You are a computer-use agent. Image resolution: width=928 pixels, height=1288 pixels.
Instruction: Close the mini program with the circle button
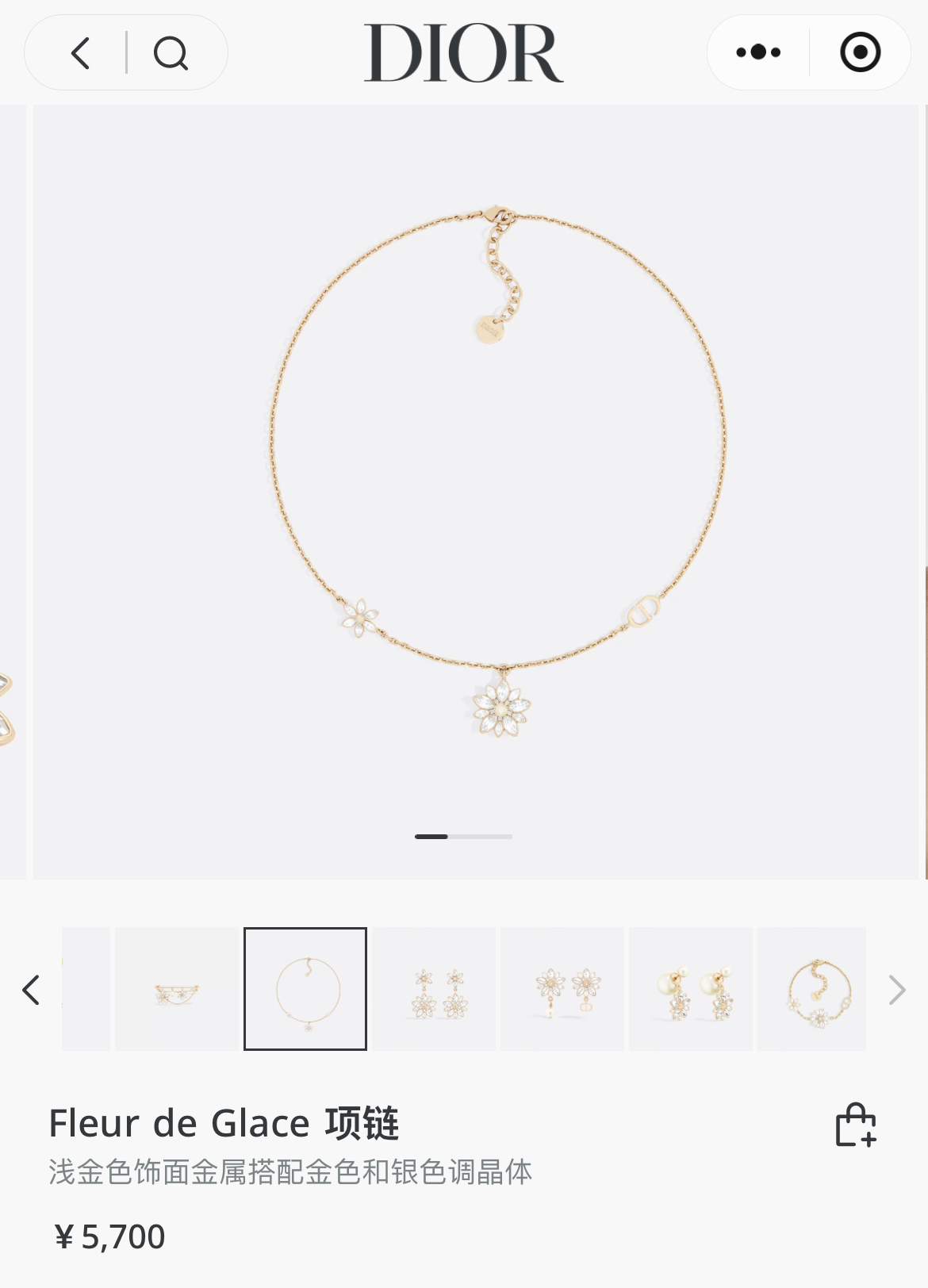click(x=860, y=53)
